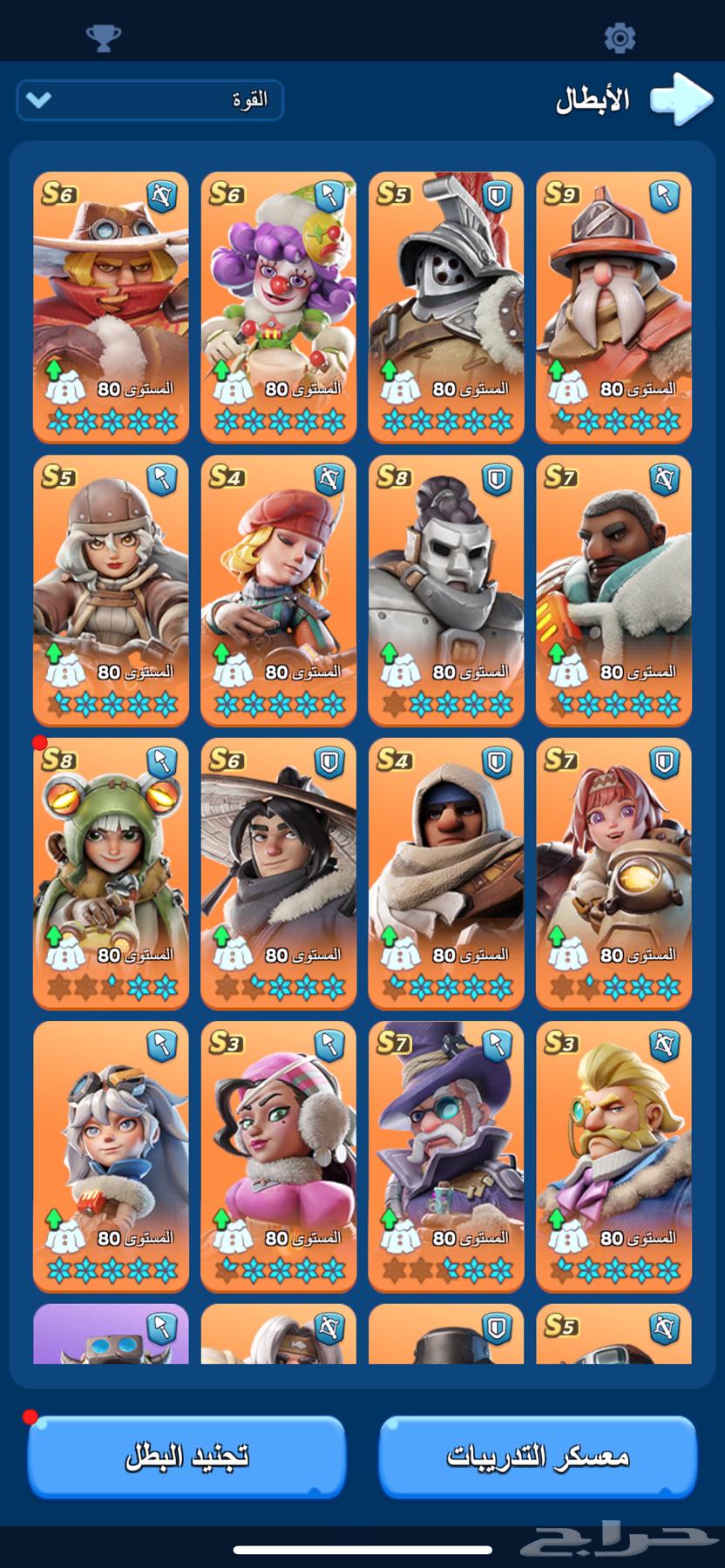Open the S8 masked armored hero card
This screenshot has height=1568, width=725.
click(446, 590)
